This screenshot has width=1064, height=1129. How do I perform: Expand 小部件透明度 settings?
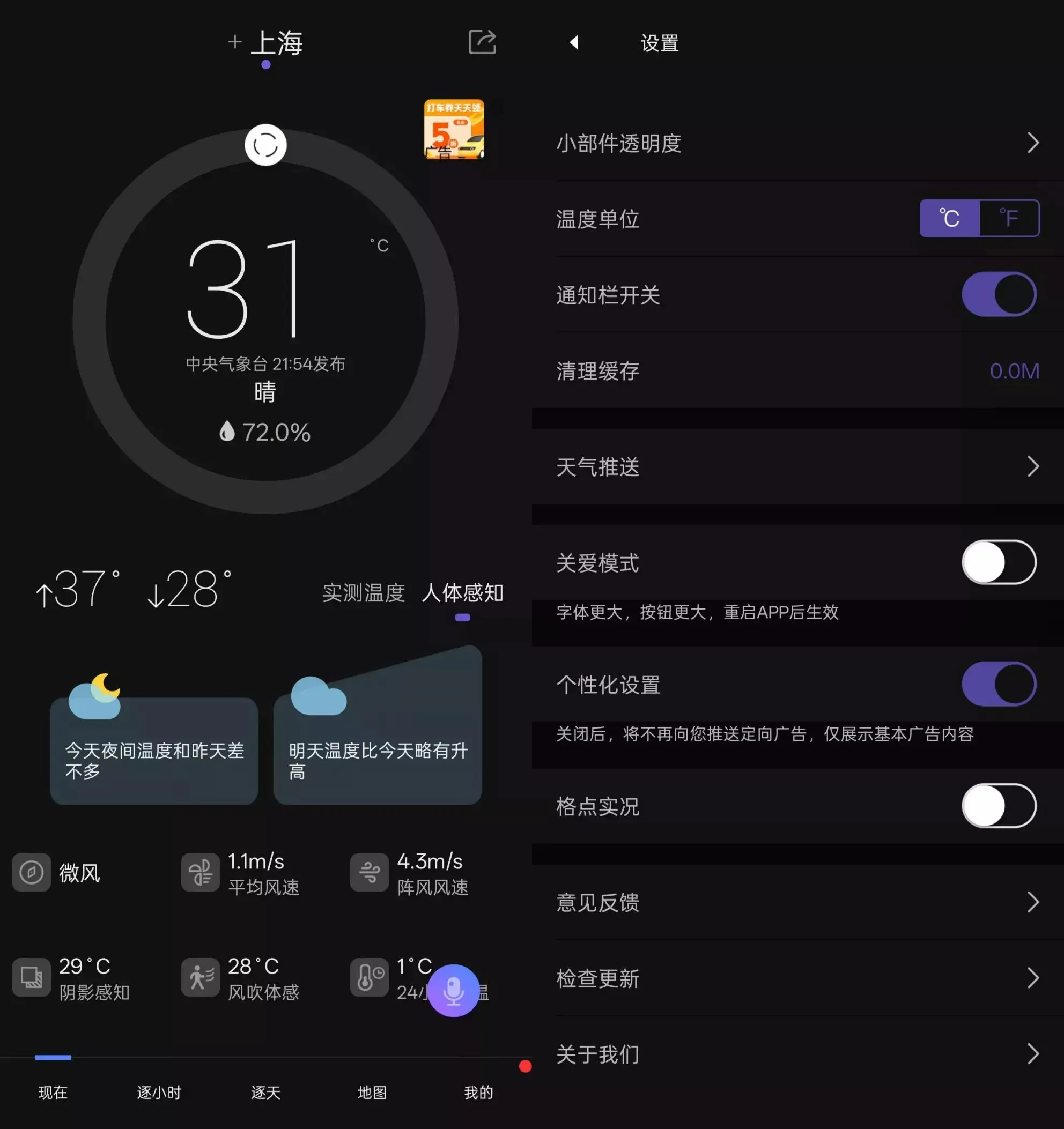[x=795, y=144]
